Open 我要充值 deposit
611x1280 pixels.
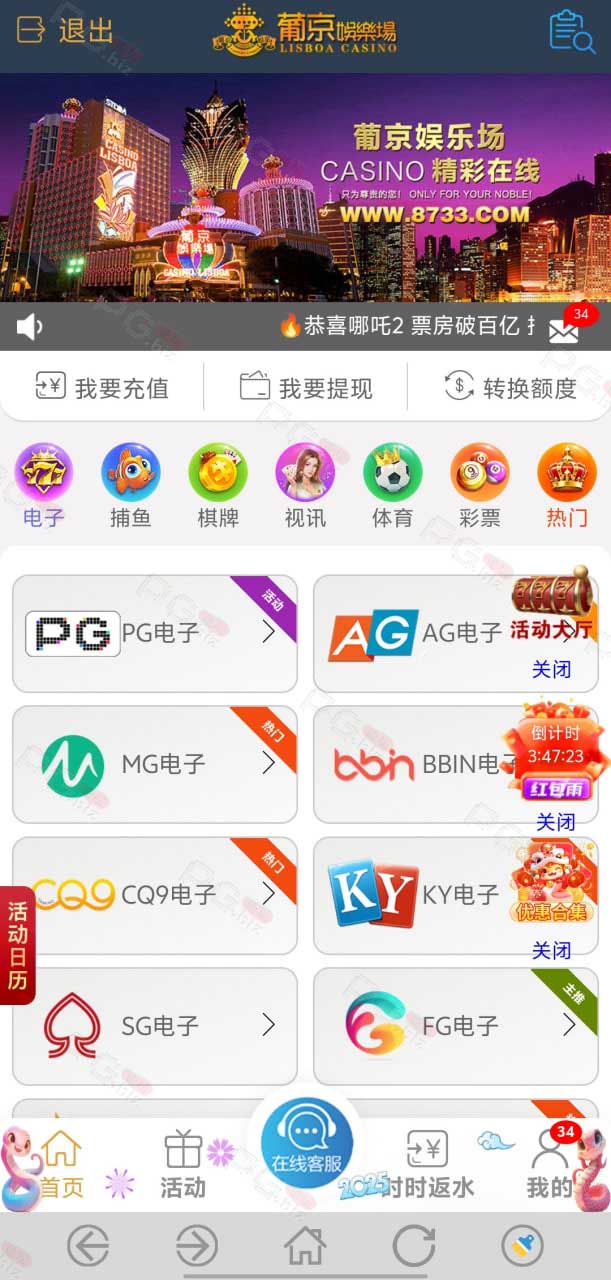click(x=102, y=387)
